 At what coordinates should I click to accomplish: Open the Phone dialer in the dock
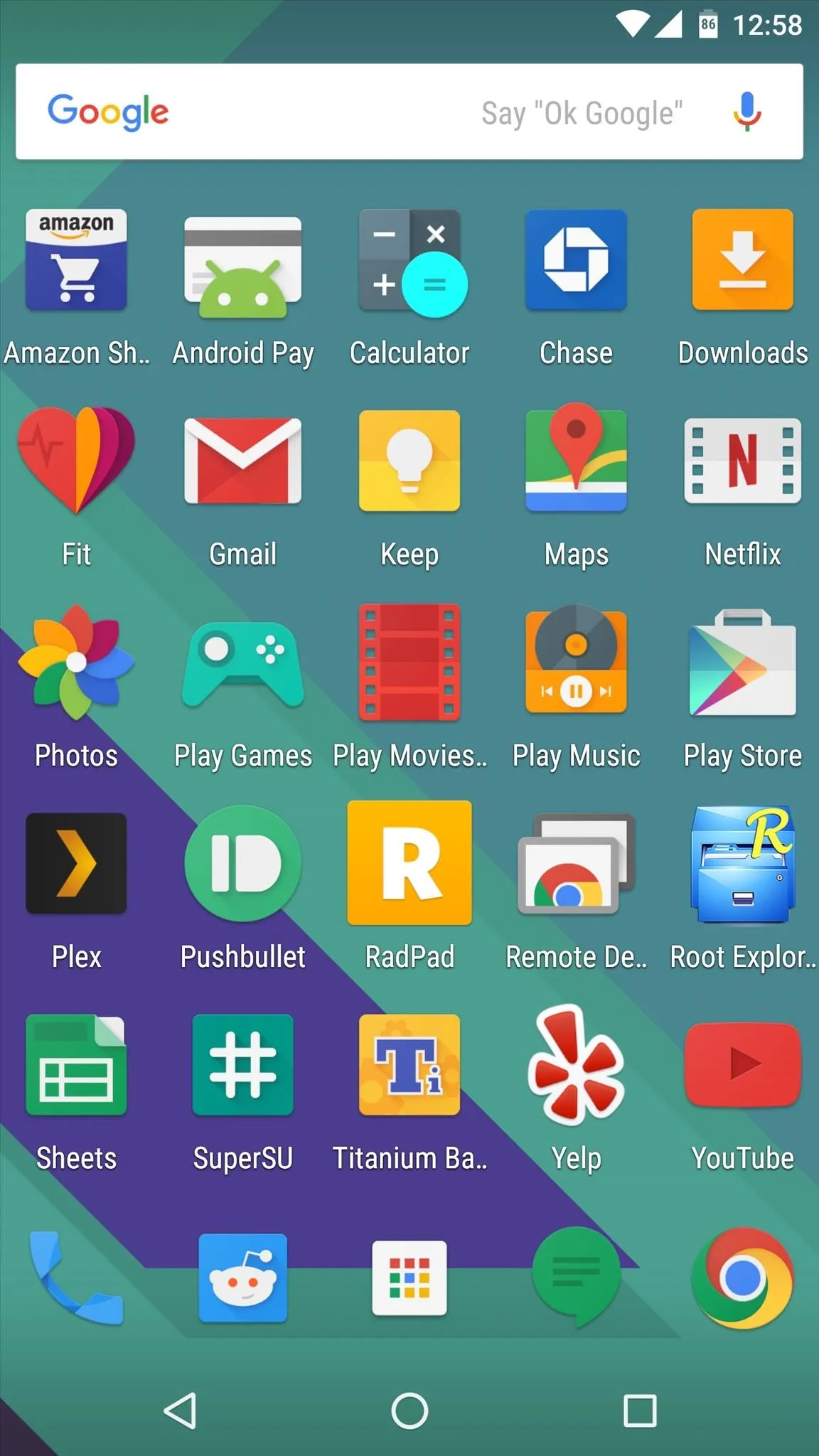[x=76, y=1278]
